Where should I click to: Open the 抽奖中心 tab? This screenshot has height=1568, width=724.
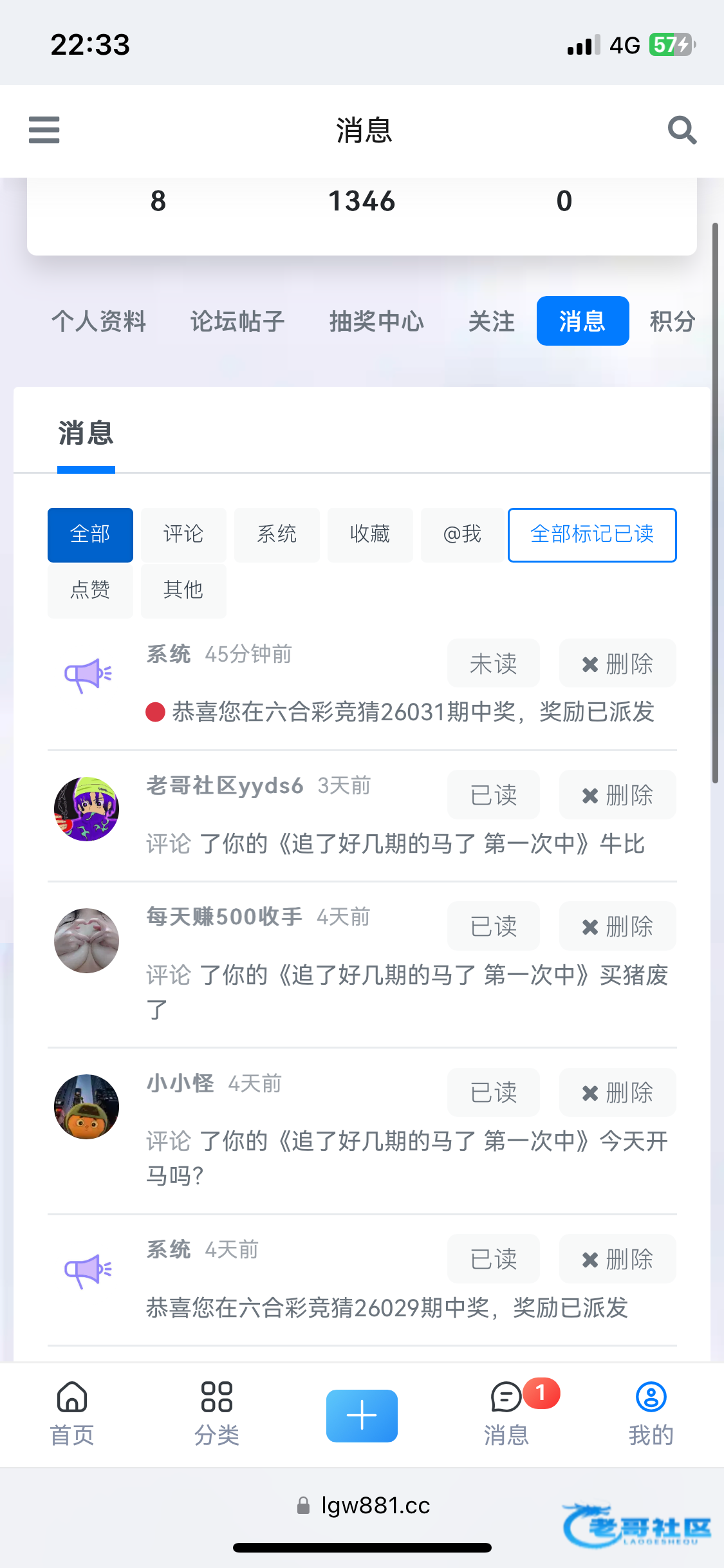[x=376, y=321]
